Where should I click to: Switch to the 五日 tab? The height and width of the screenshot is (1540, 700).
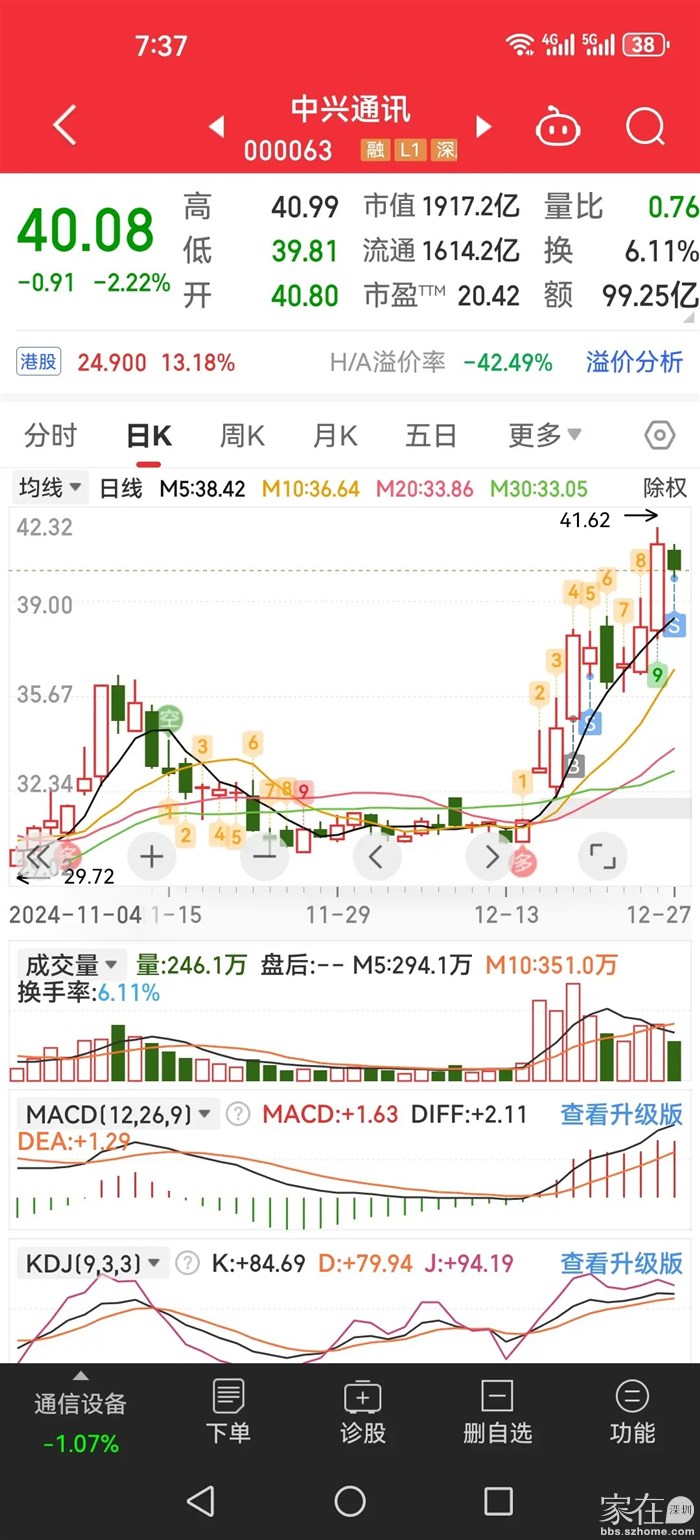tap(431, 437)
